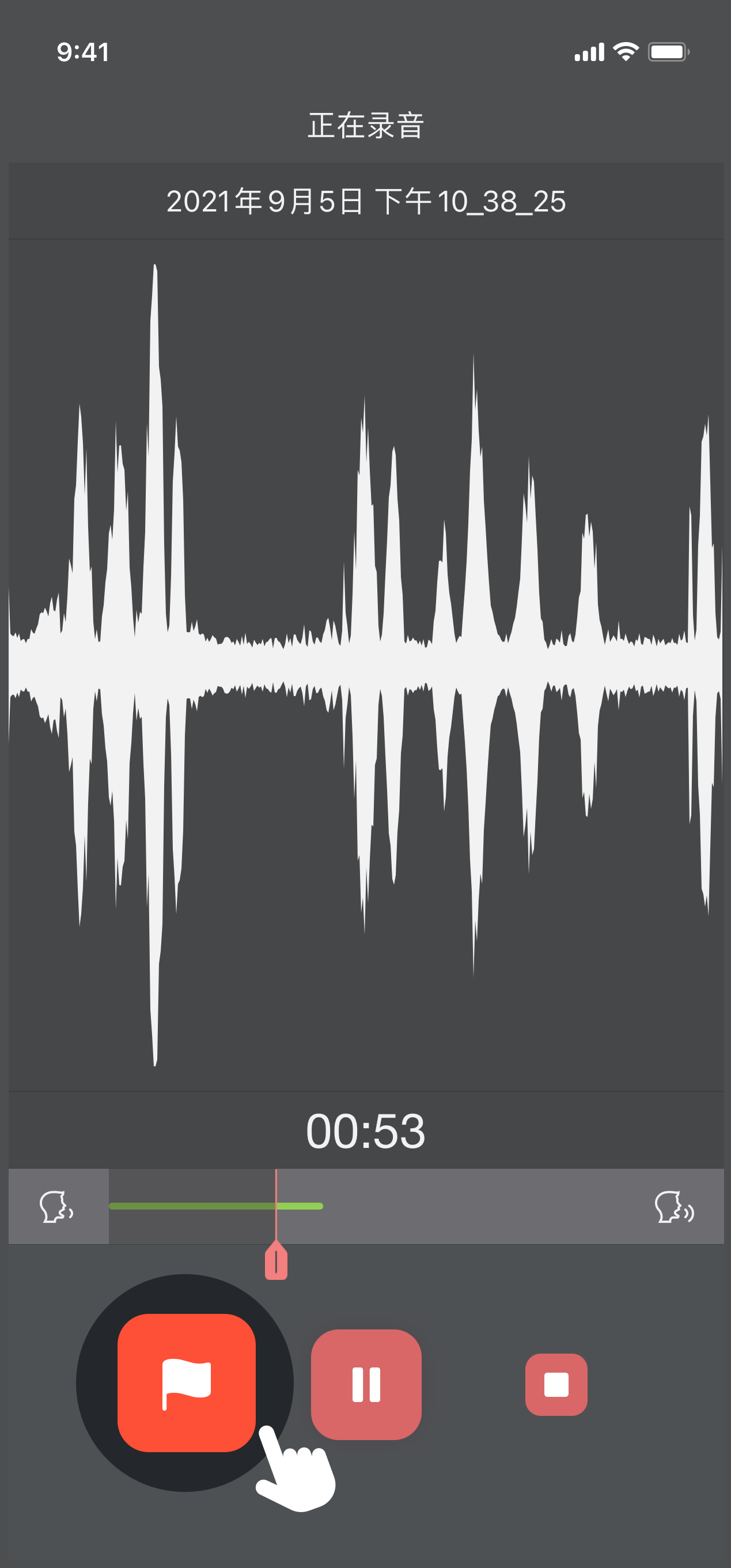Viewport: 731px width, 1568px height.
Task: Tap the pink gain slider handle
Action: (276, 1261)
